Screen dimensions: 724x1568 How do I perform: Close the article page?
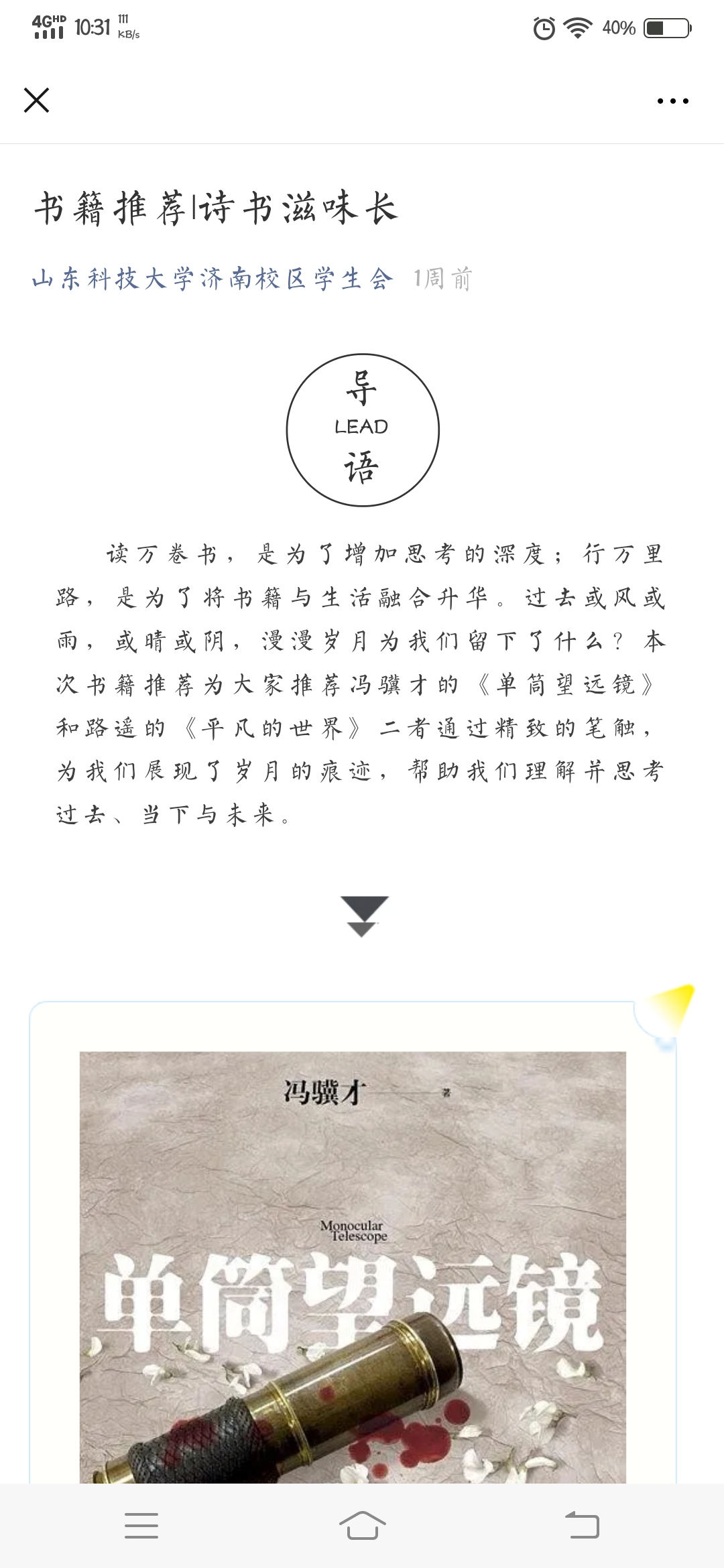[x=36, y=101]
